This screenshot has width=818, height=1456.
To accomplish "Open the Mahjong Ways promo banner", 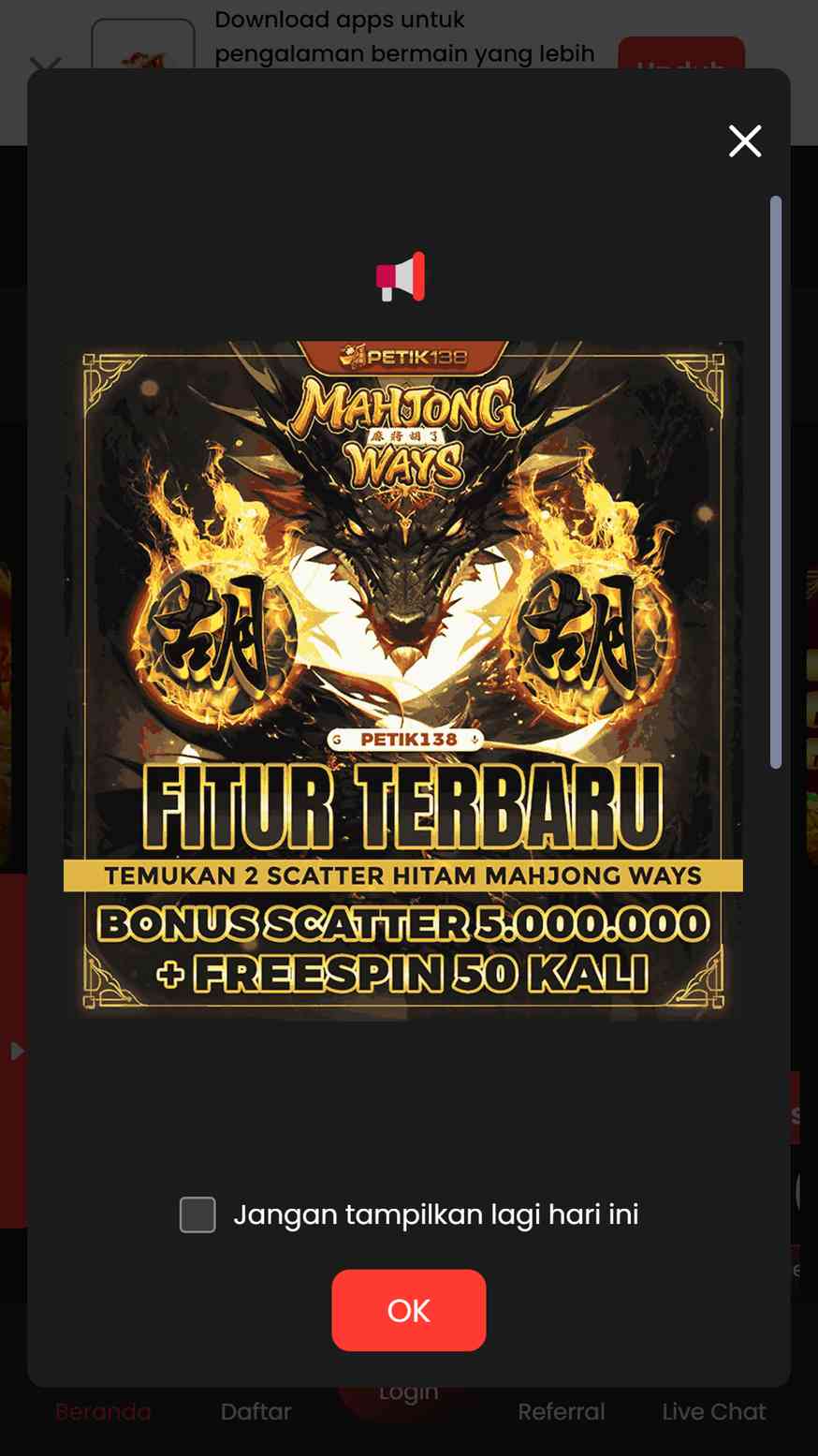I will coord(403,680).
